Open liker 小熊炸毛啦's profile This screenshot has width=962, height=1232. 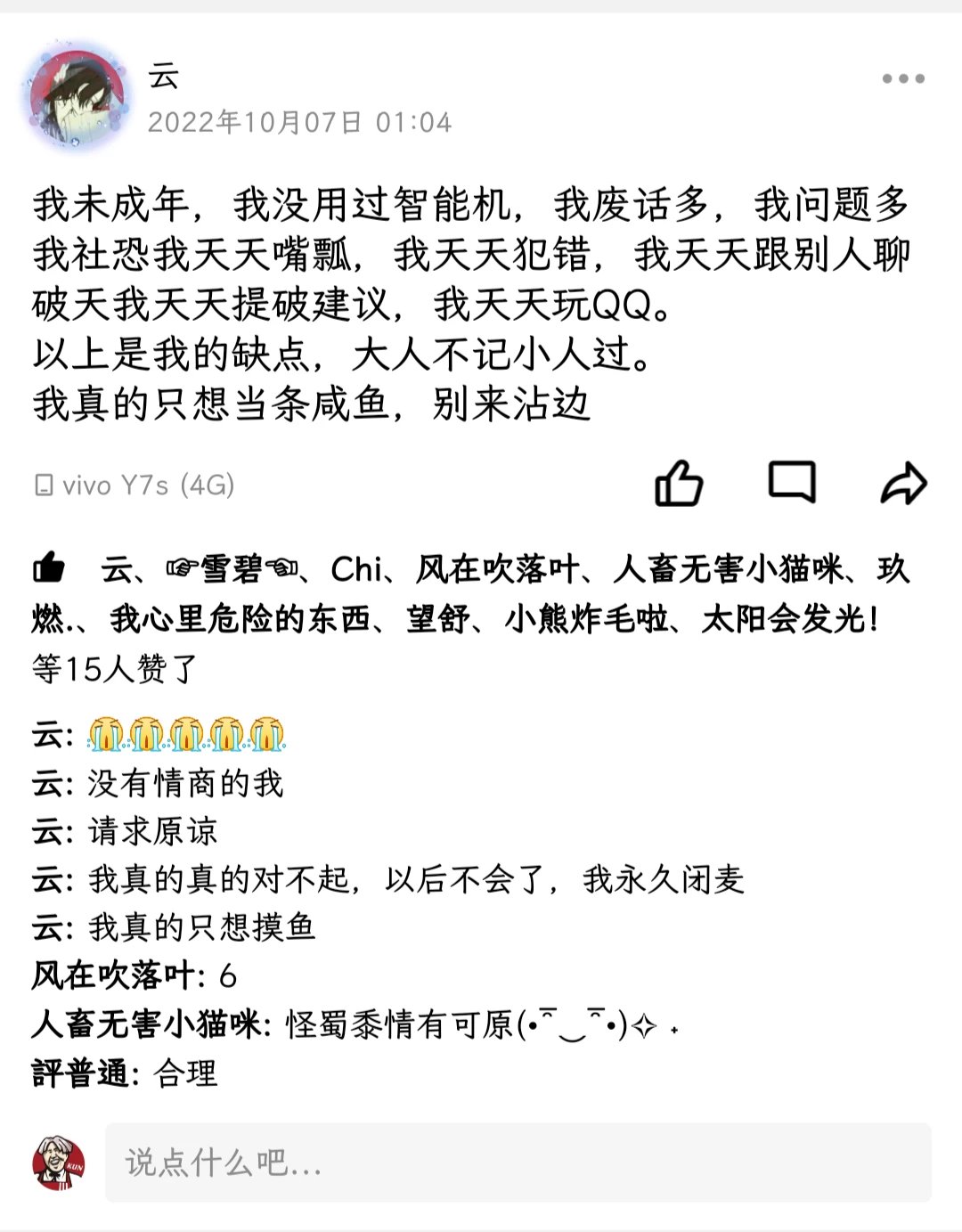coord(586,618)
